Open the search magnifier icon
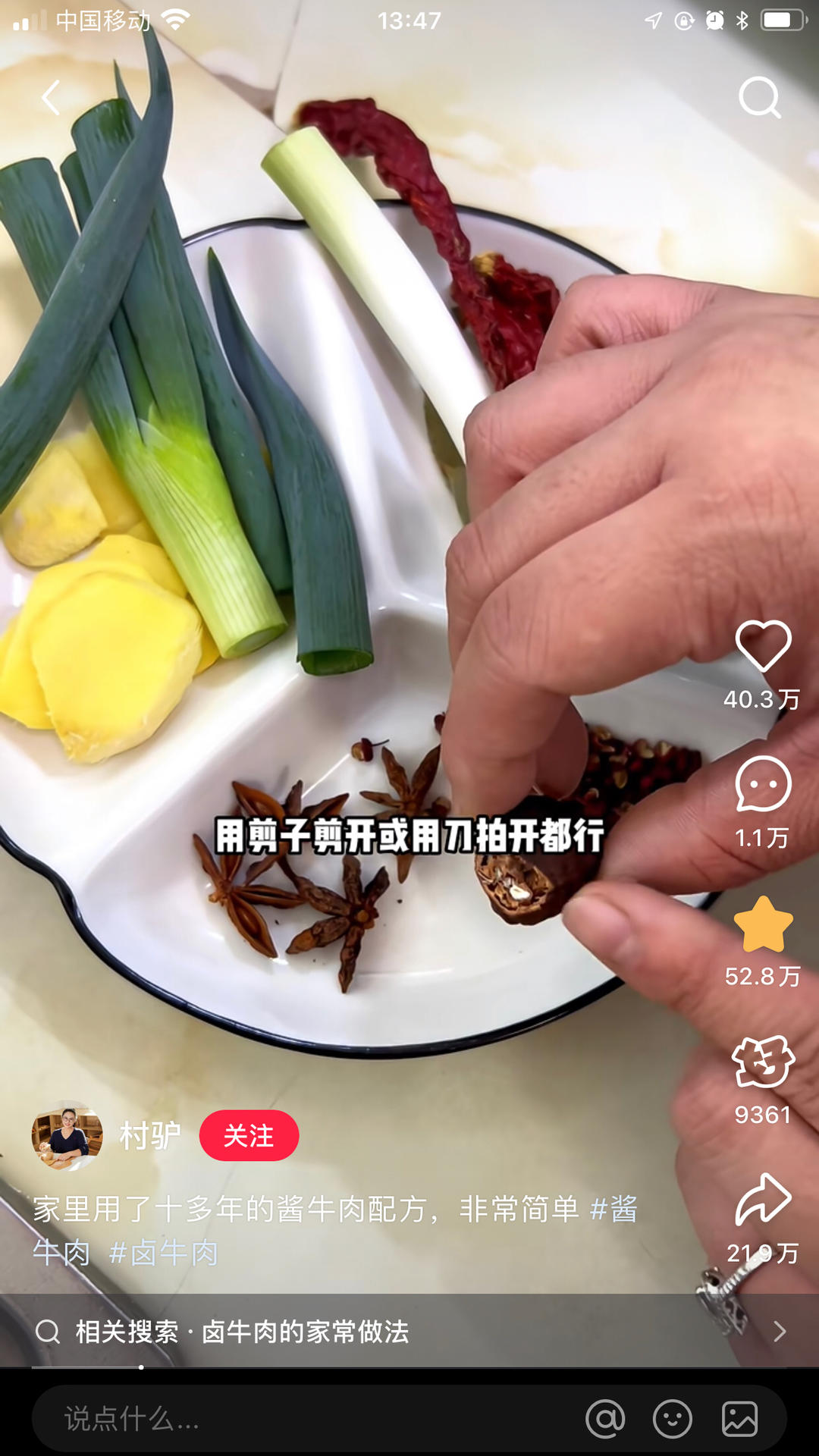 pos(760,98)
